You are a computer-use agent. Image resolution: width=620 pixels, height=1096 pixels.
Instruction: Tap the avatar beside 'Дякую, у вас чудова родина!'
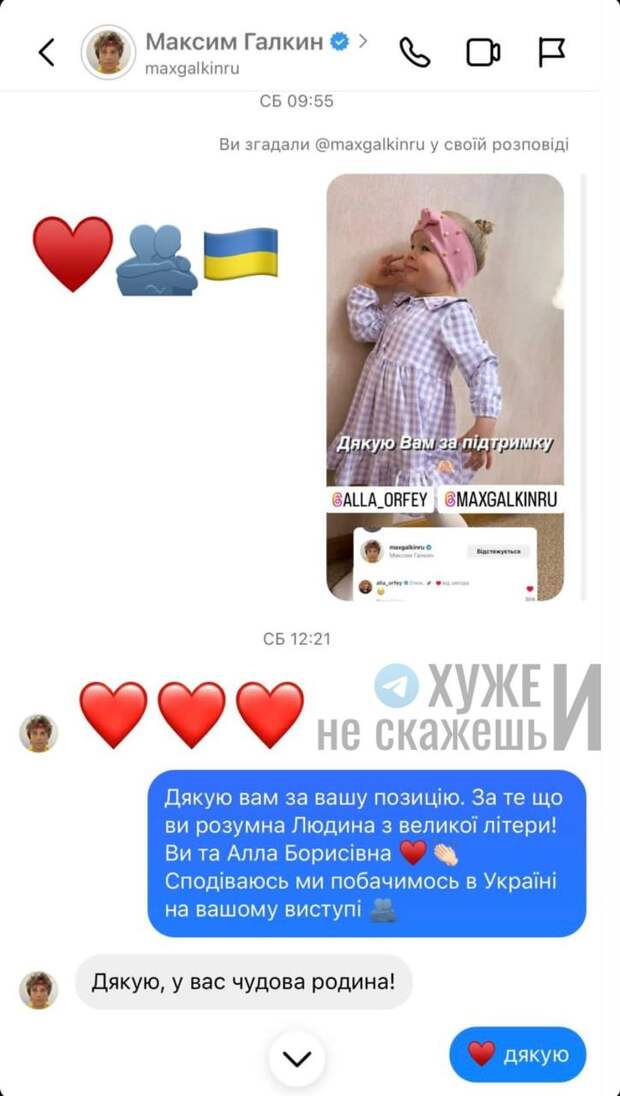click(x=38, y=990)
